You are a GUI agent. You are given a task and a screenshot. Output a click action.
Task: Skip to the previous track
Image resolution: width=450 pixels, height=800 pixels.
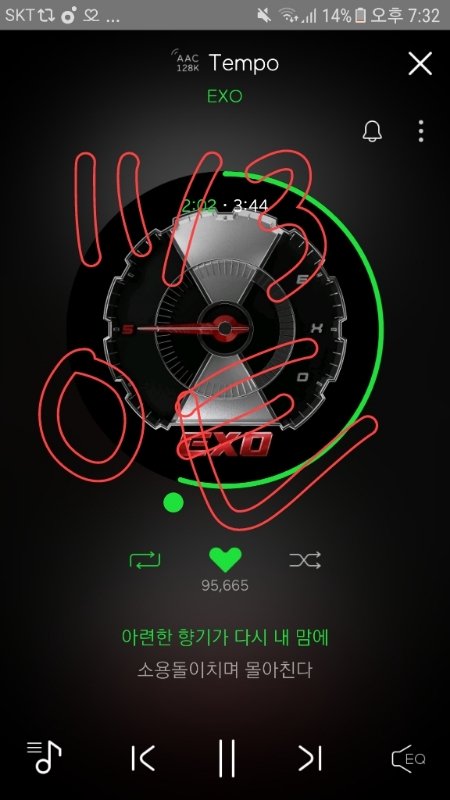143,759
